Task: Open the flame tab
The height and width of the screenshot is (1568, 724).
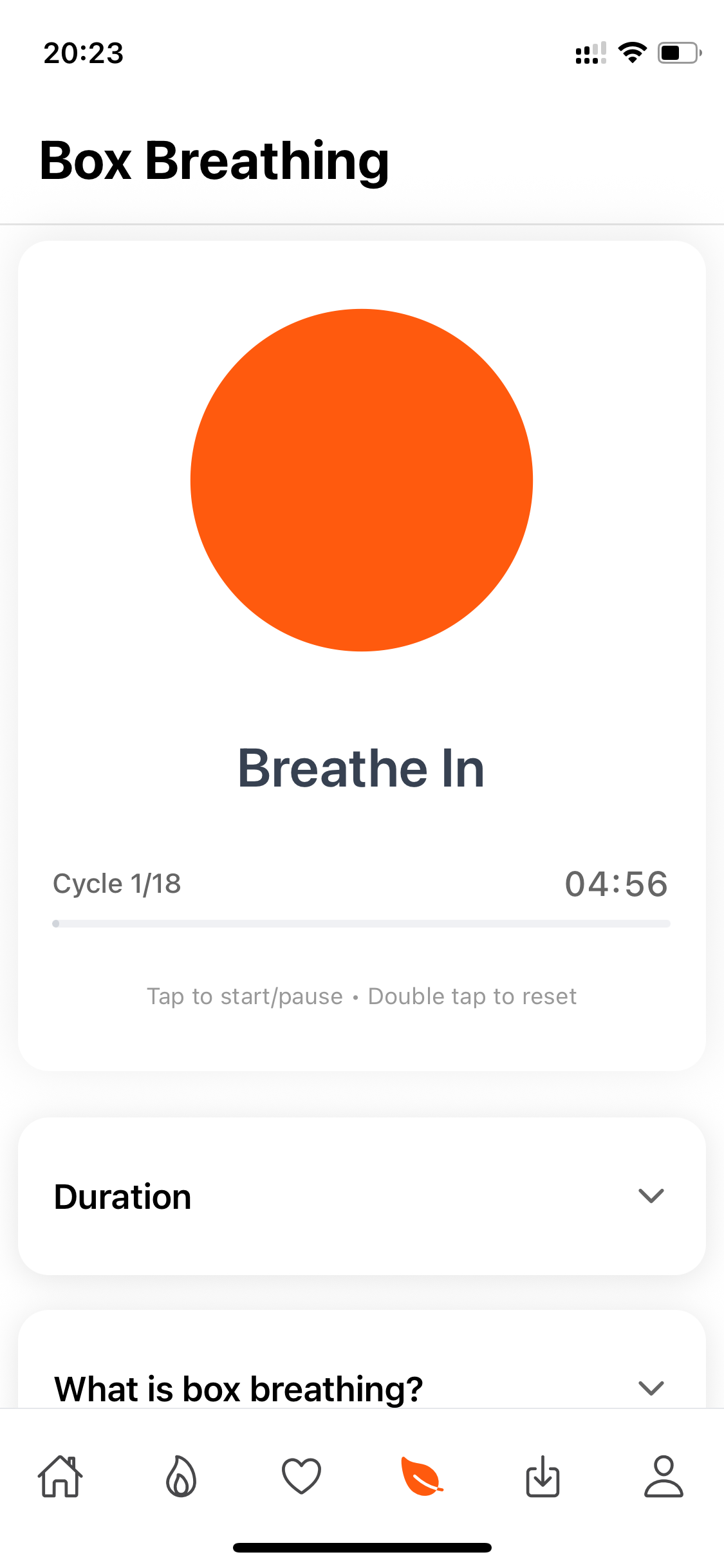Action: click(181, 1477)
